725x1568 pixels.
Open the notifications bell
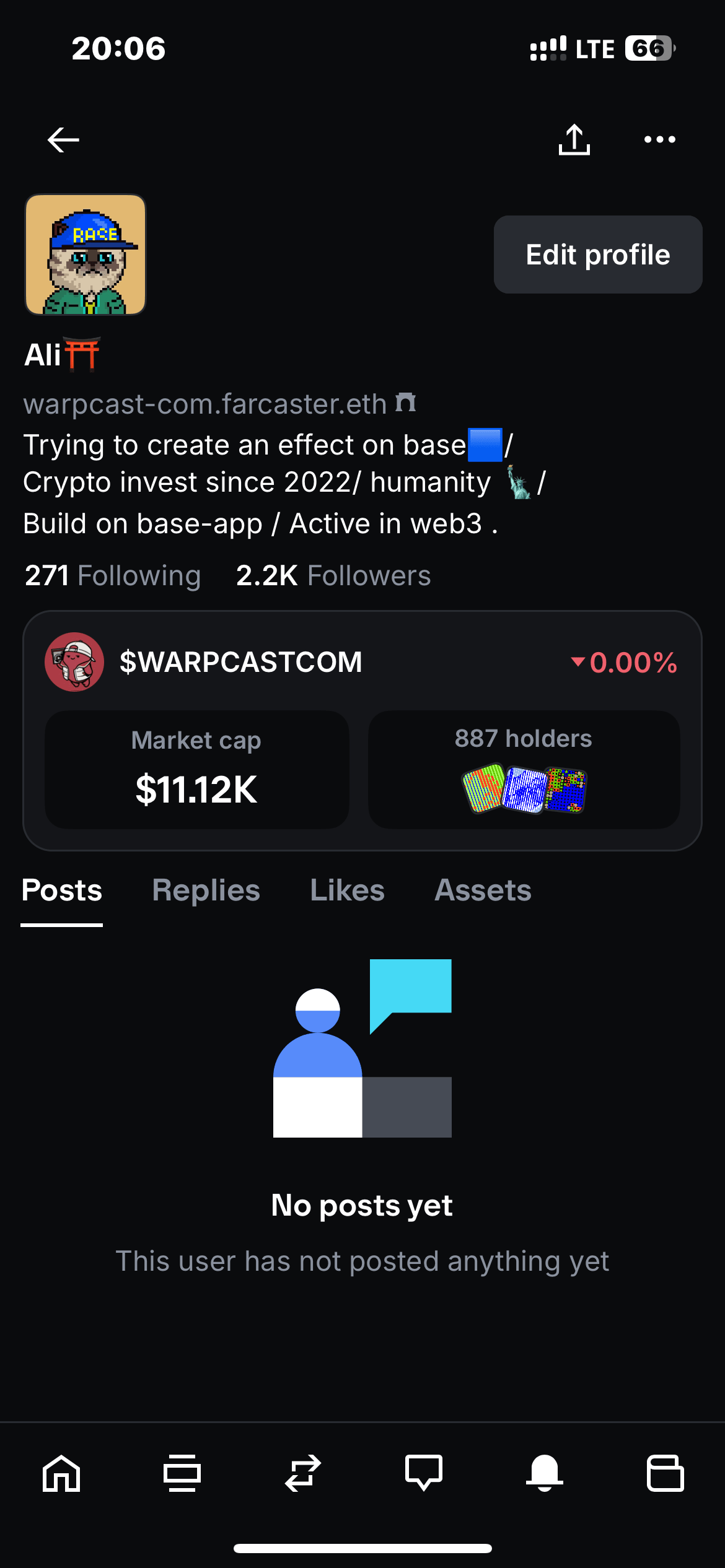[544, 1473]
